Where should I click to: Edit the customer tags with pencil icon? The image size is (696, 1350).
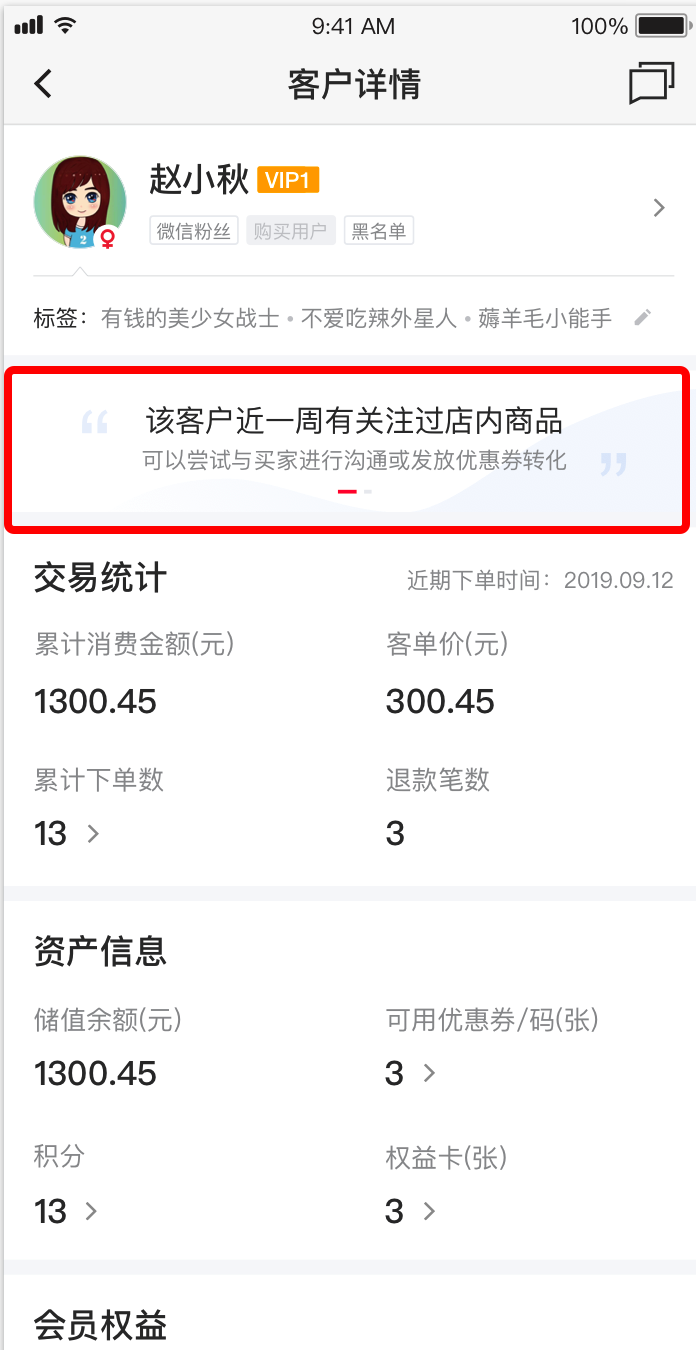[x=643, y=317]
